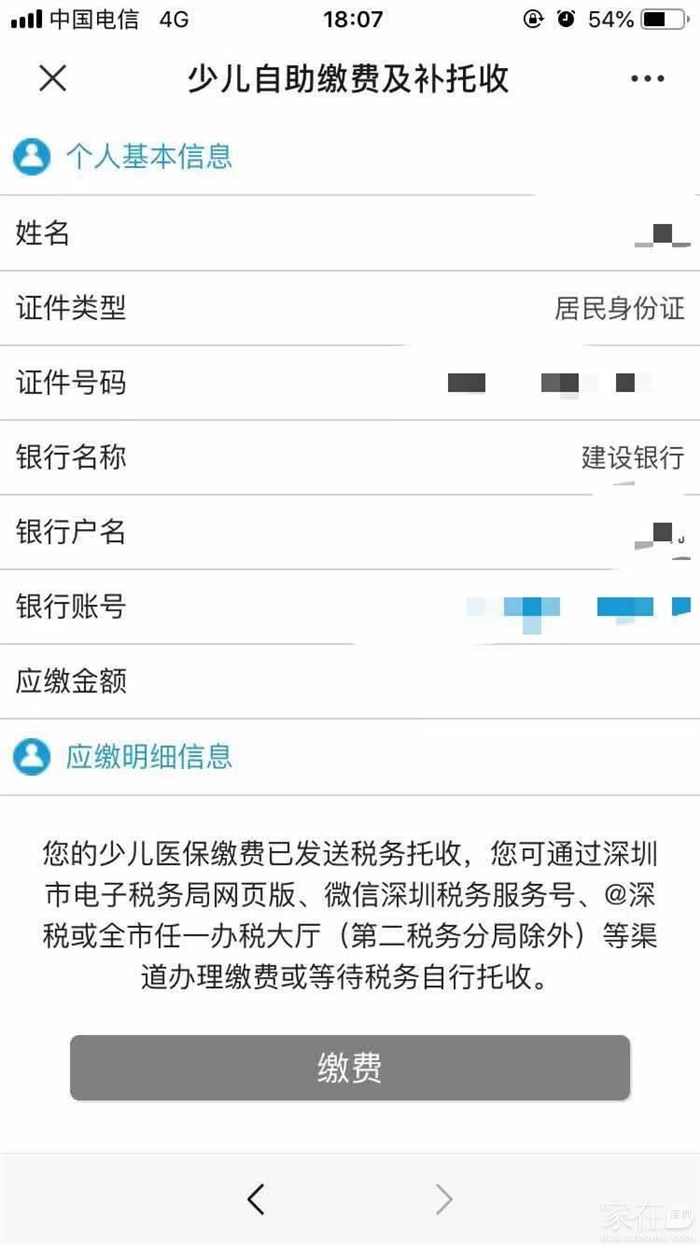Viewport: 700px width, 1245px height.
Task: Open the three-dot overflow menu
Action: 647,79
